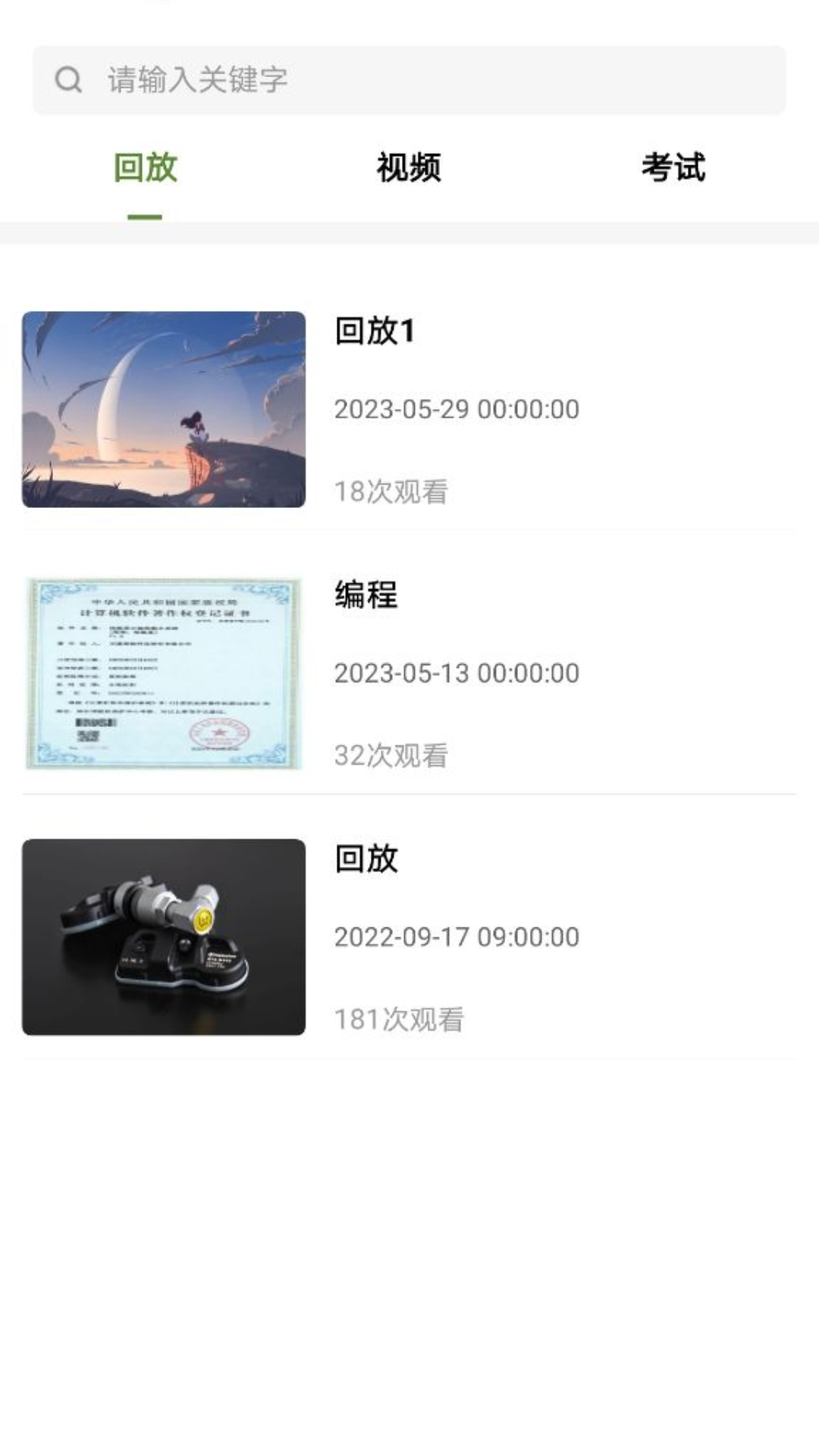Select the date 2023-05-29 00:00:00
The image size is (819, 1456).
click(x=457, y=408)
